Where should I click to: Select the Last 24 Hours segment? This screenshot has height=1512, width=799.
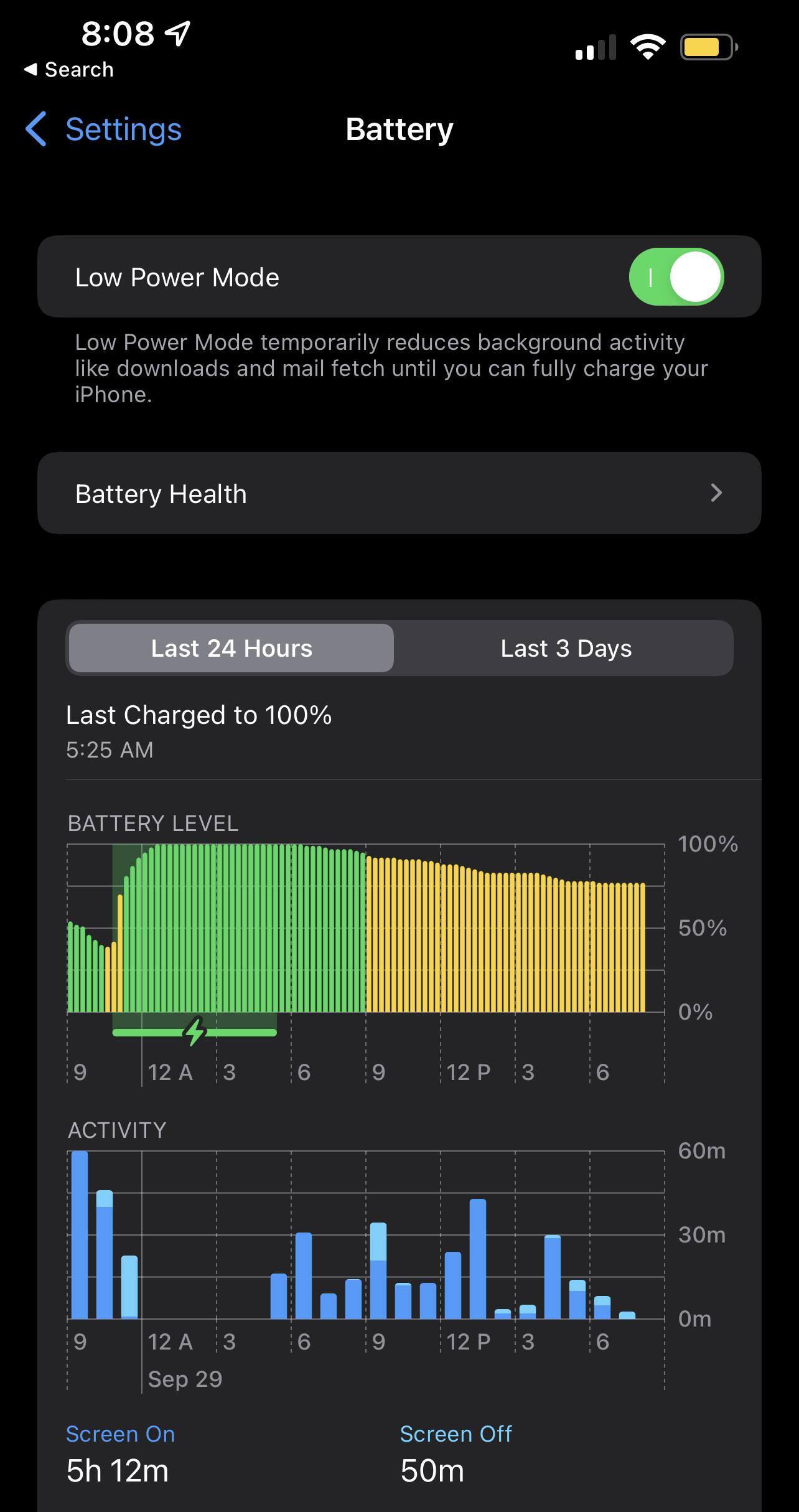[231, 648]
